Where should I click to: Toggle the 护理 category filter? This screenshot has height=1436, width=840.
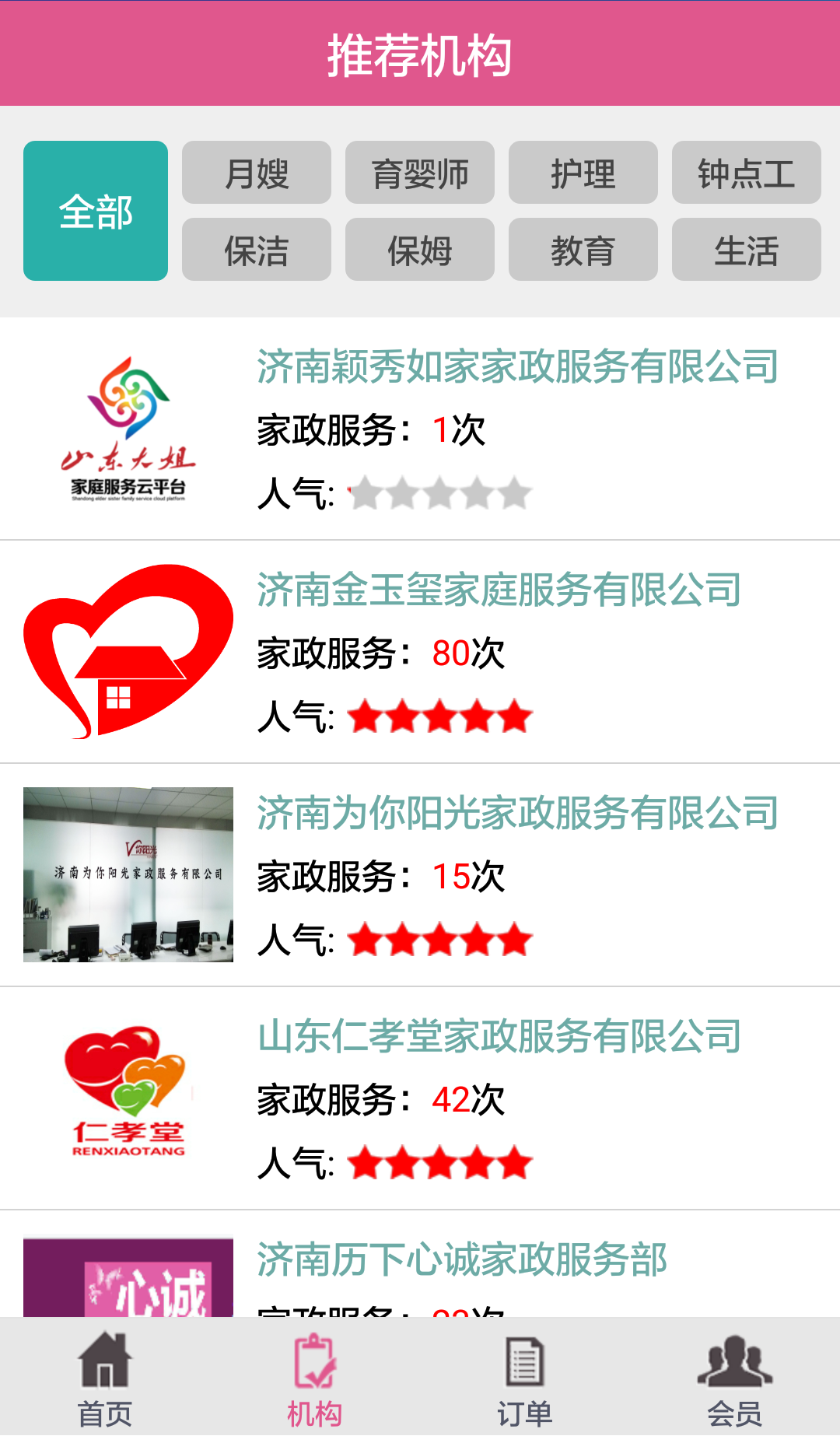[x=583, y=173]
